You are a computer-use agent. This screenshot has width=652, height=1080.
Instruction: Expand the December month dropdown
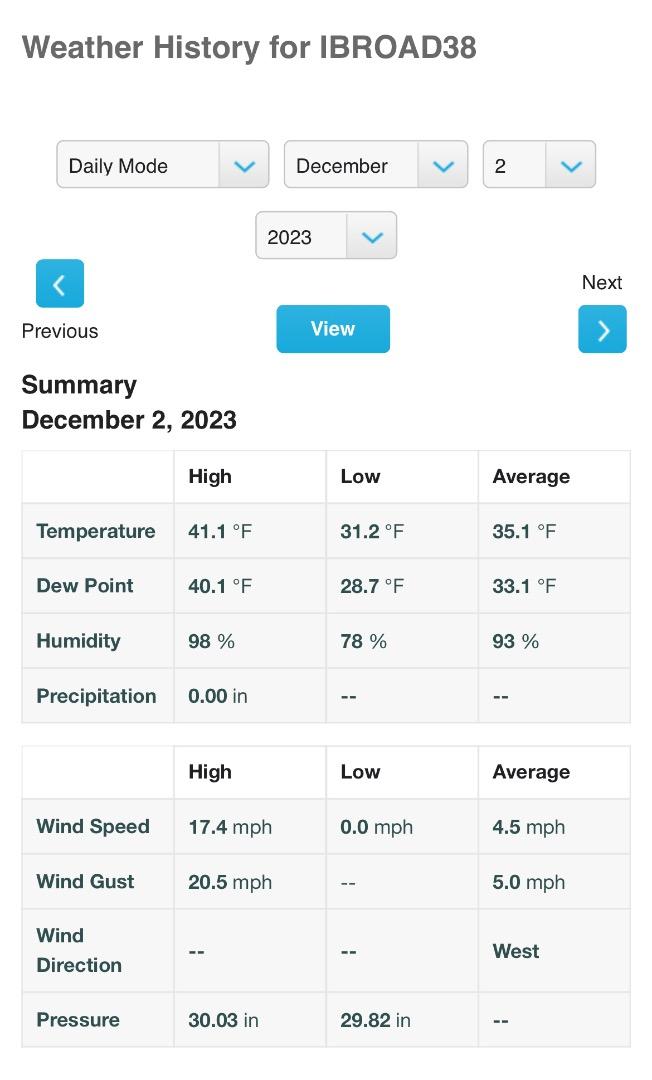coord(376,165)
